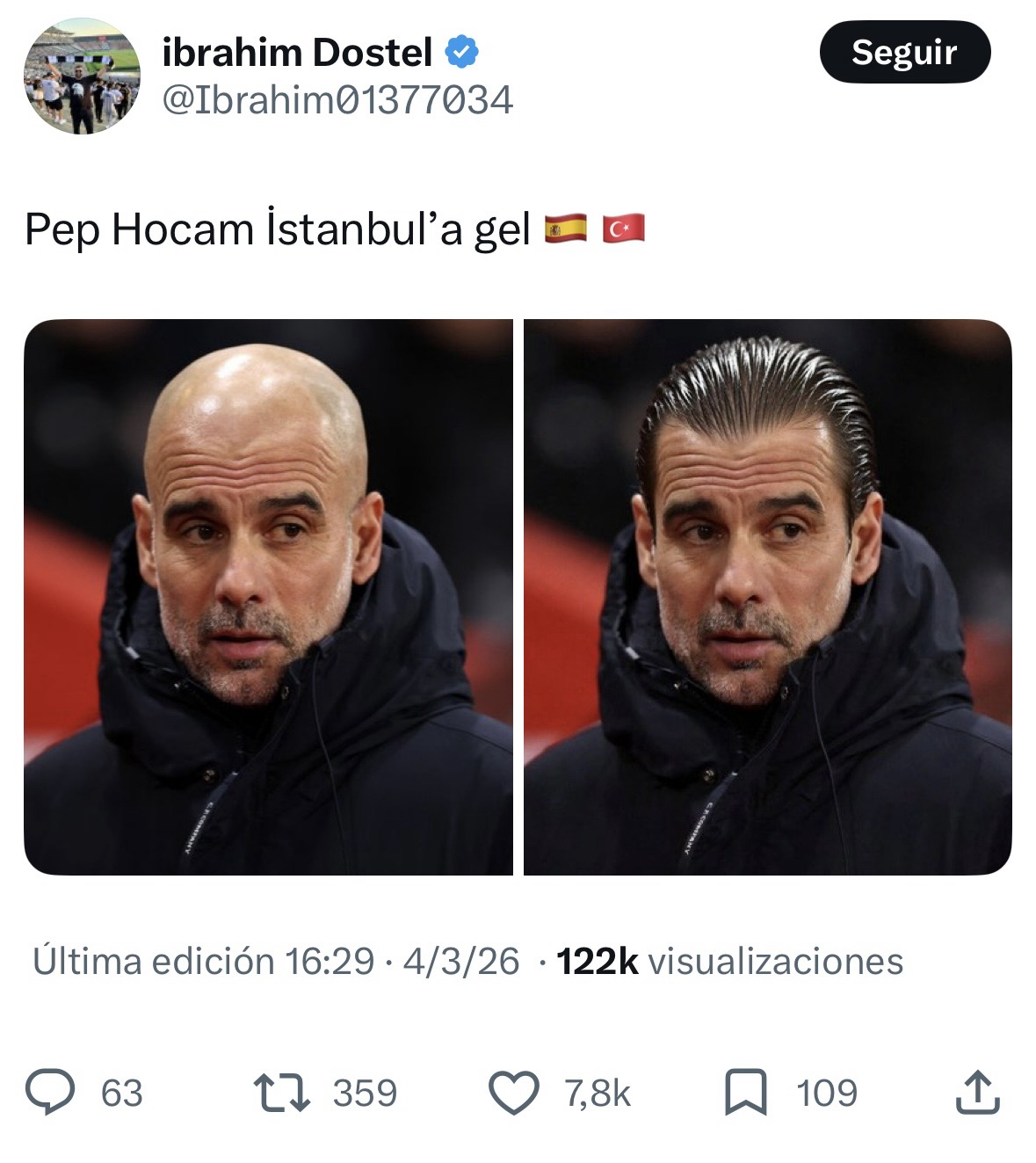Viewport: 1036px width, 1163px height.
Task: Follow ibrahim Dostel with Seguir button
Action: point(904,53)
